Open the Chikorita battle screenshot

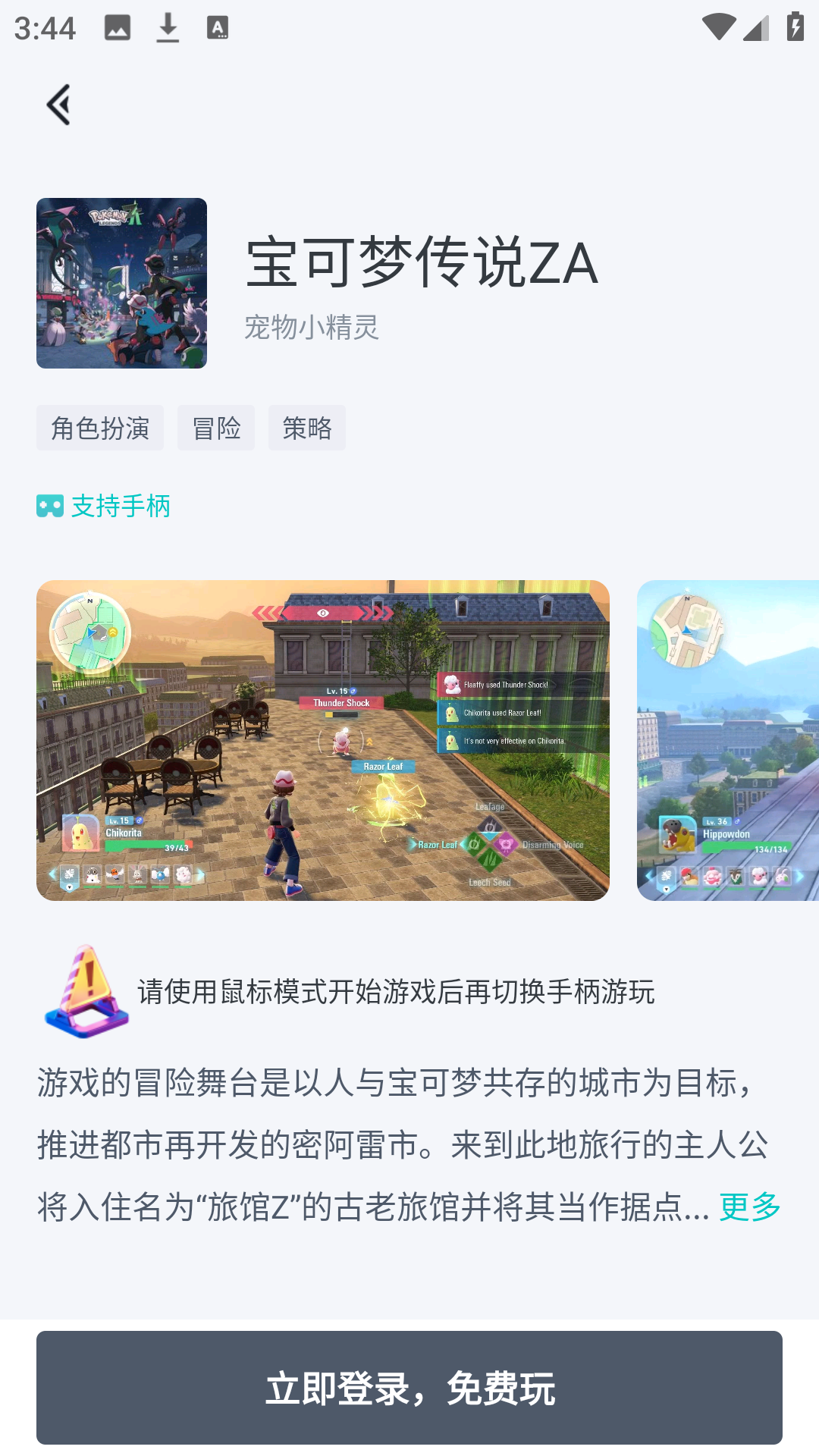(323, 741)
